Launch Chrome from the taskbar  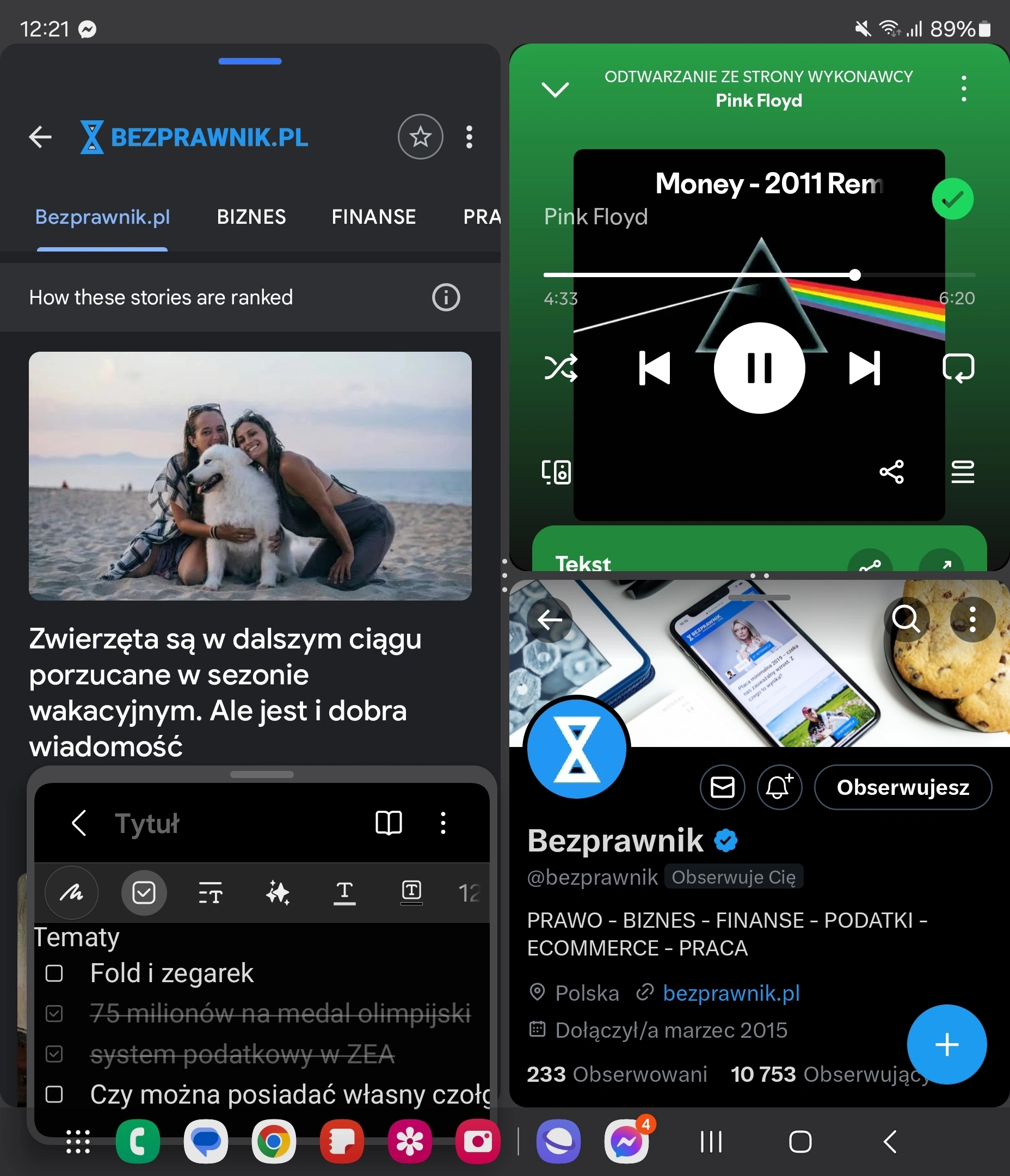coord(274,1141)
